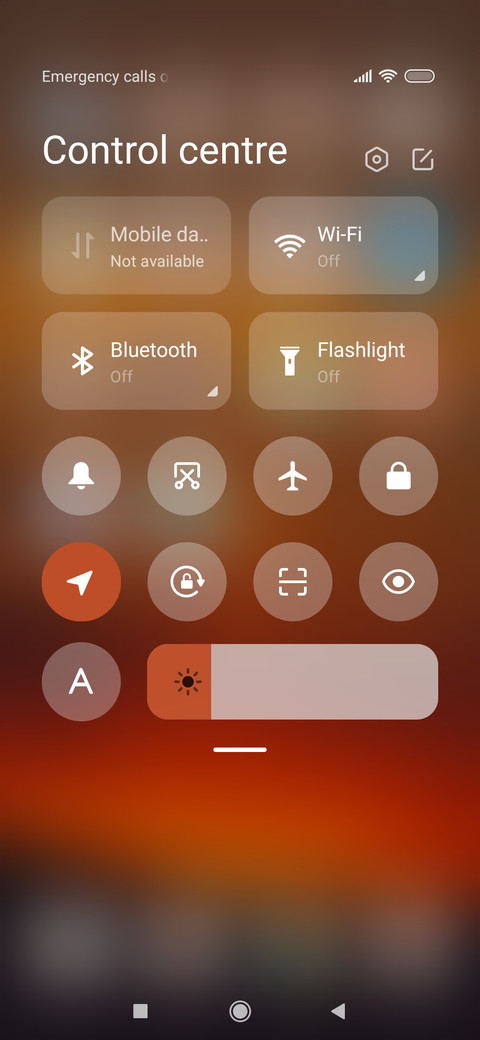
Task: Turn on reading mode eye icon
Action: (x=398, y=582)
